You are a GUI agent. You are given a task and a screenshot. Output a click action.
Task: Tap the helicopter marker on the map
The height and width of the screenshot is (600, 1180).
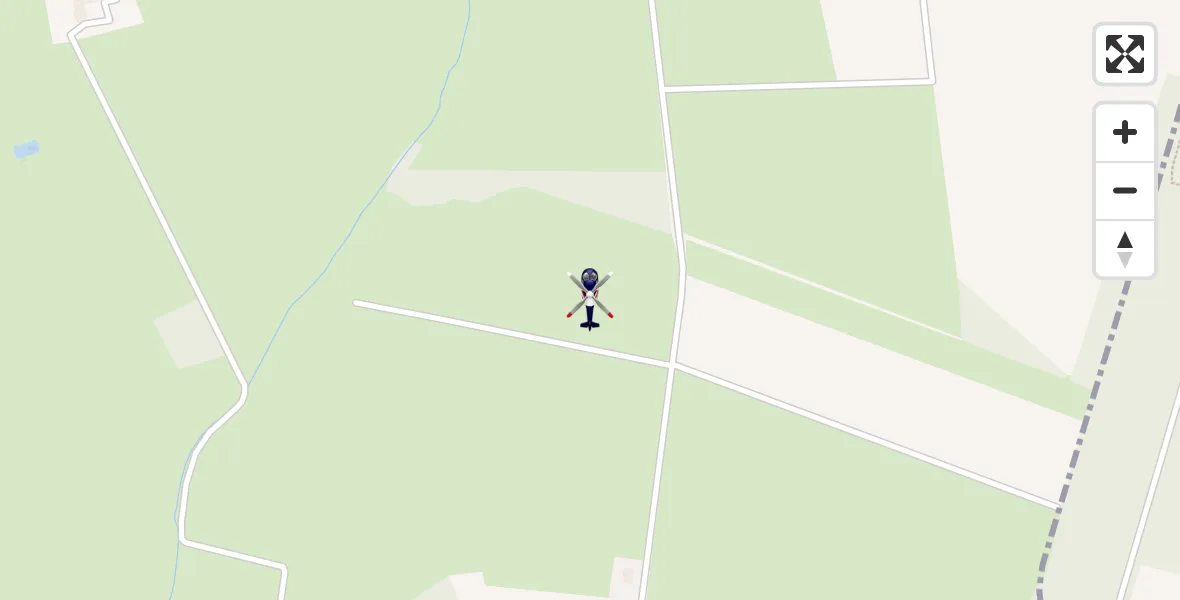[590, 298]
